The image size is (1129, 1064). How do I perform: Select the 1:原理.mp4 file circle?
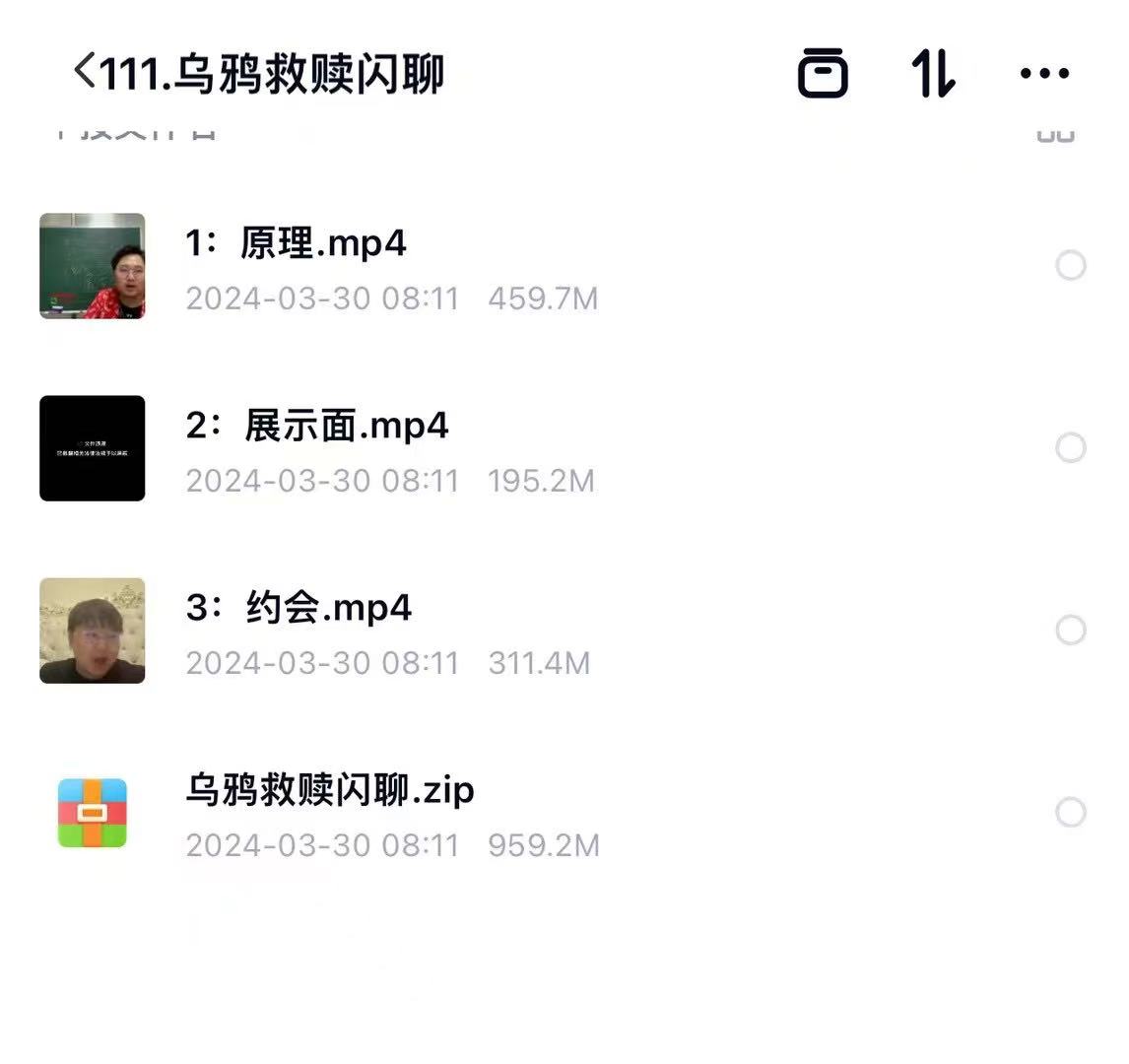click(1071, 266)
